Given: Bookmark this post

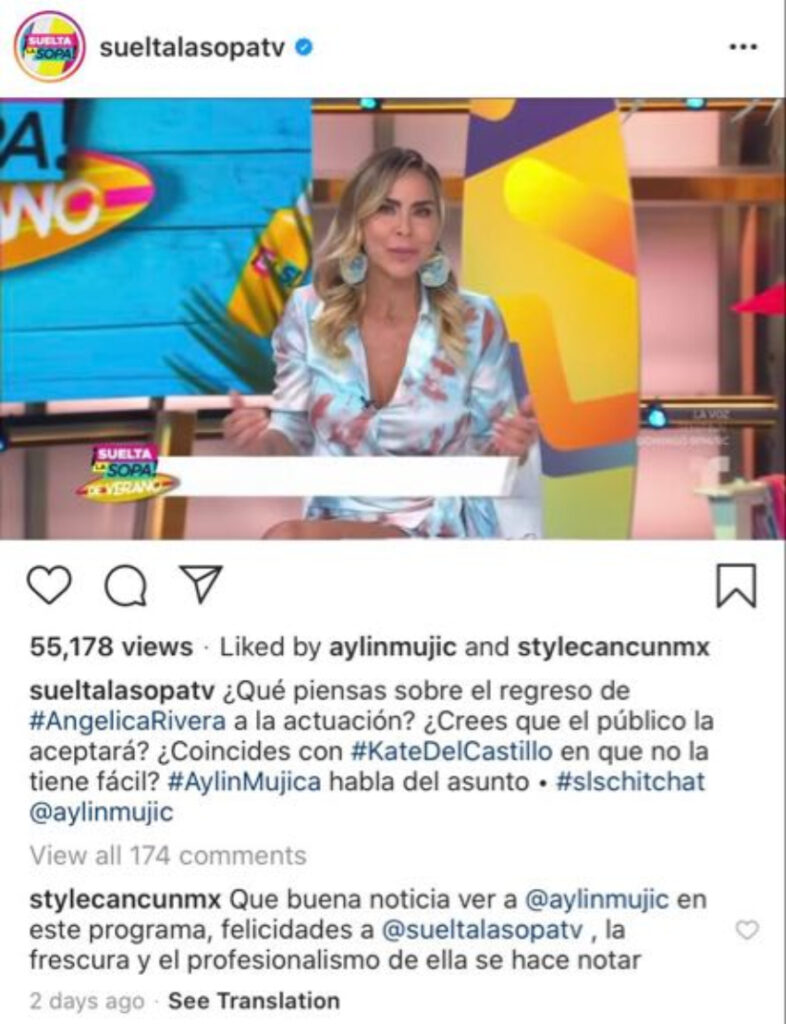Looking at the screenshot, I should [x=736, y=585].
